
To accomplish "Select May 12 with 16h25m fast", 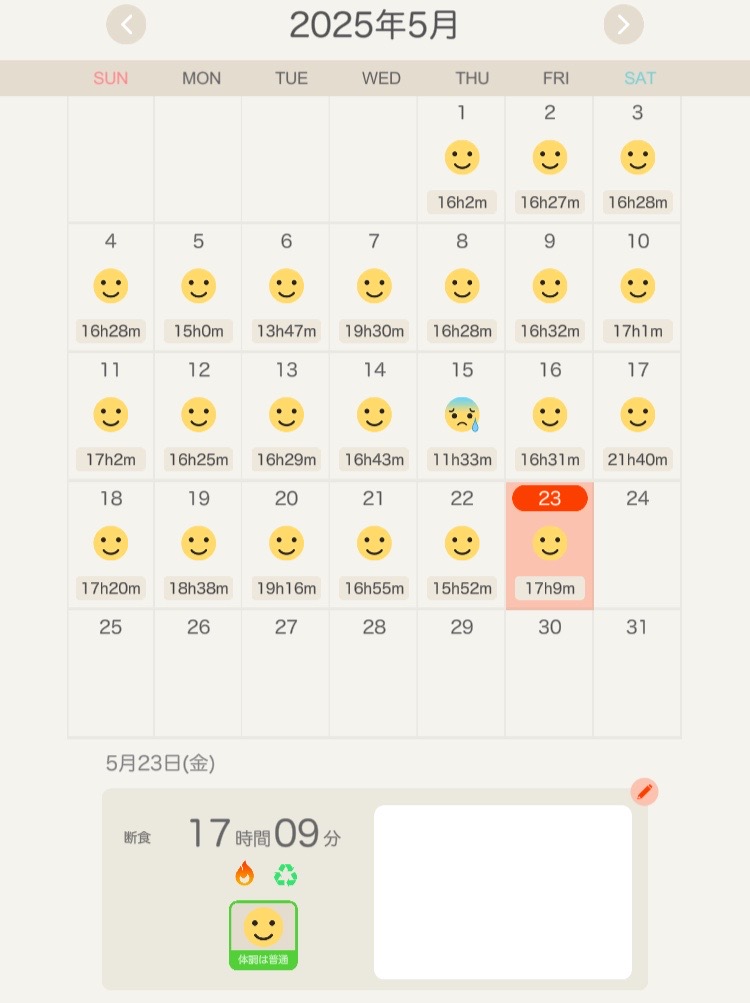I will coord(198,415).
